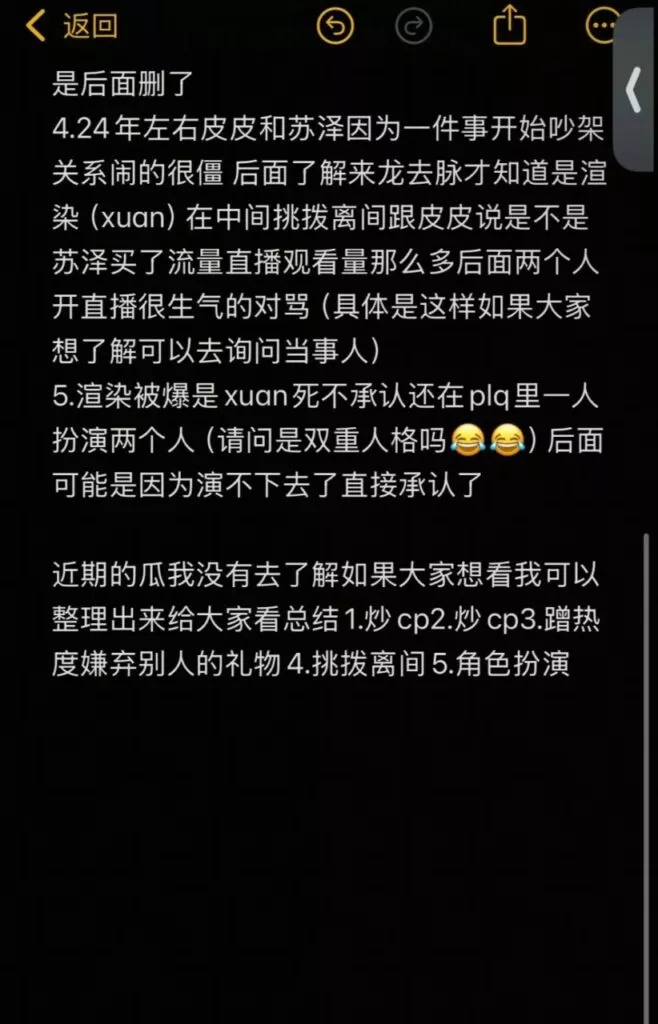Expand the side panel handle
The image size is (658, 1024).
pyautogui.click(x=634, y=90)
